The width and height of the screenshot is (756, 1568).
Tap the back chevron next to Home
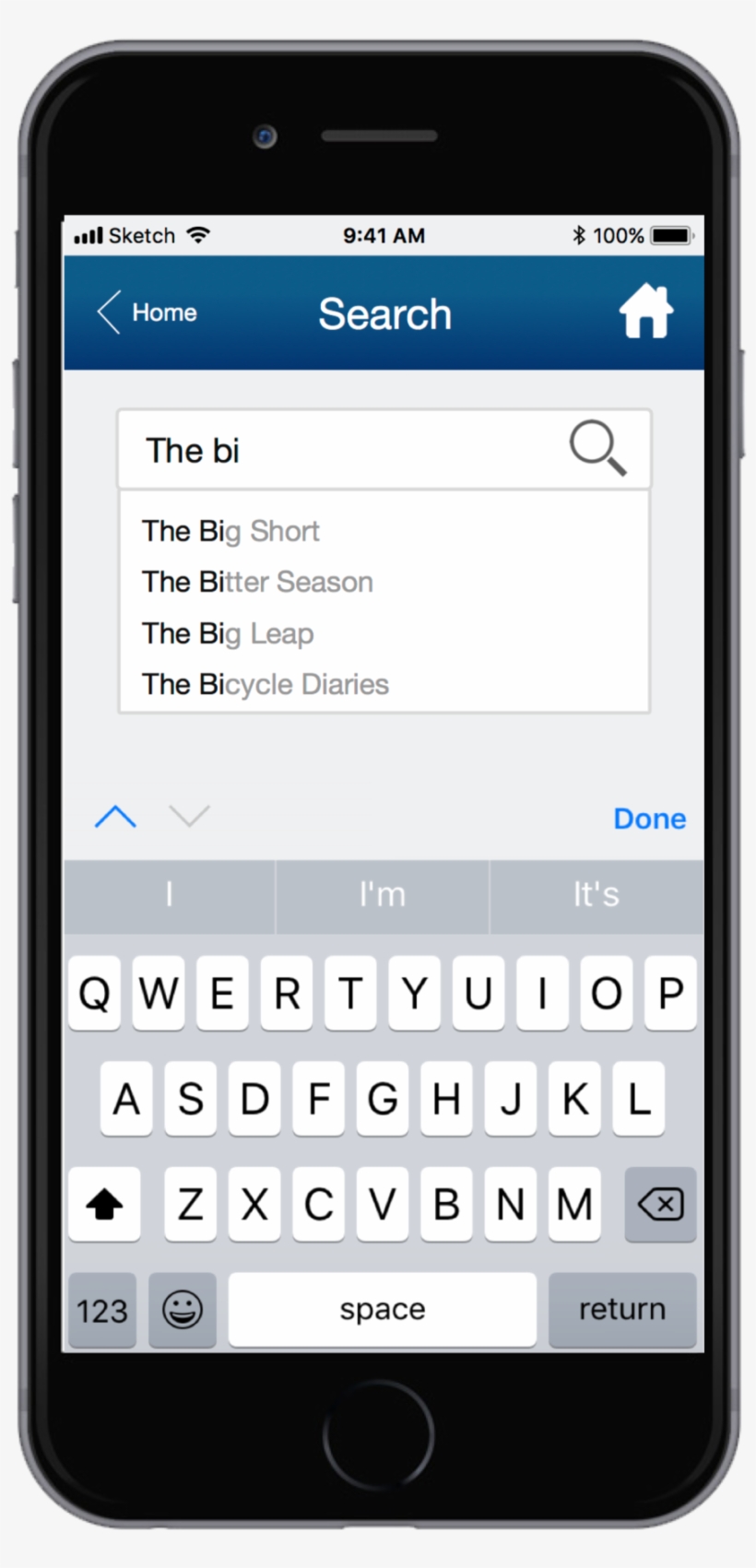click(108, 312)
